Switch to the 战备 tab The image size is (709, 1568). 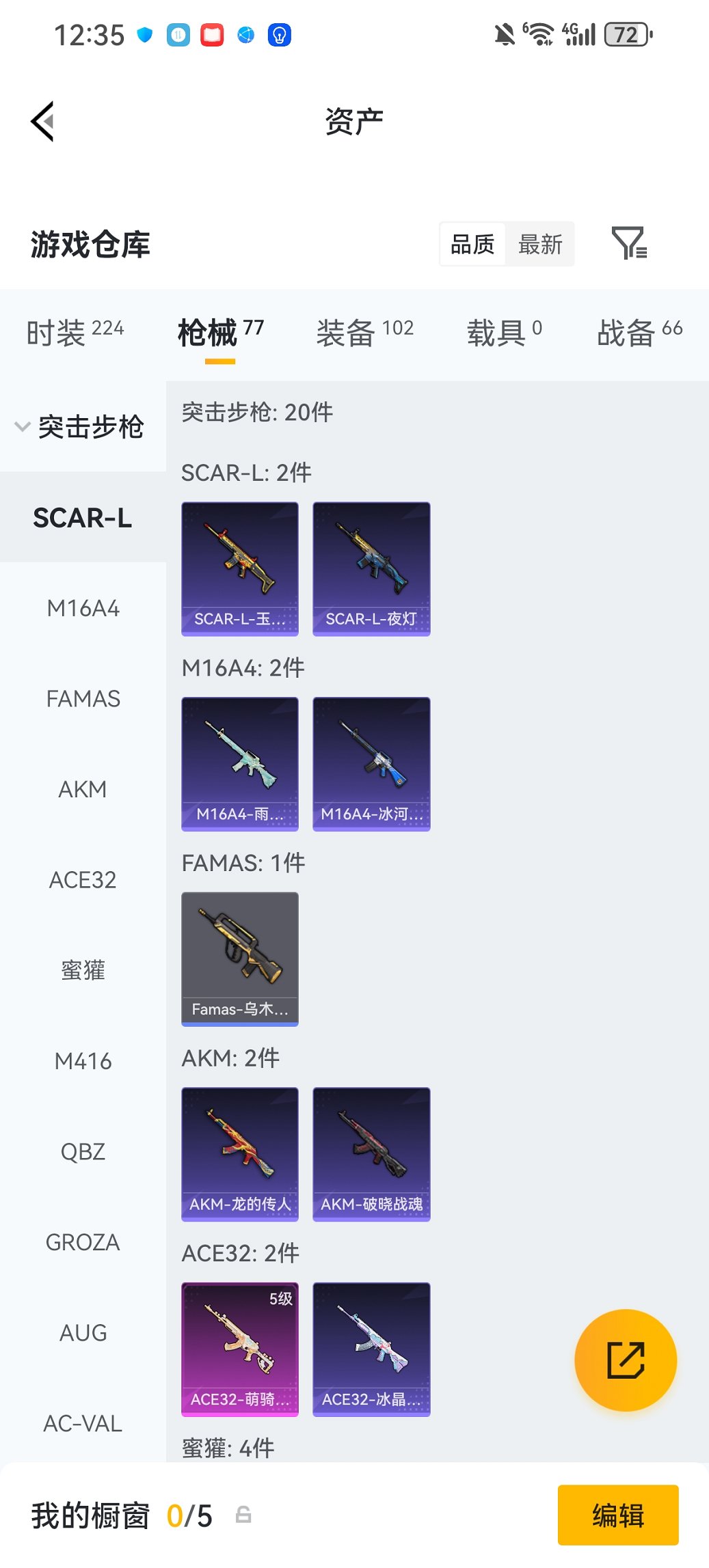tap(639, 333)
